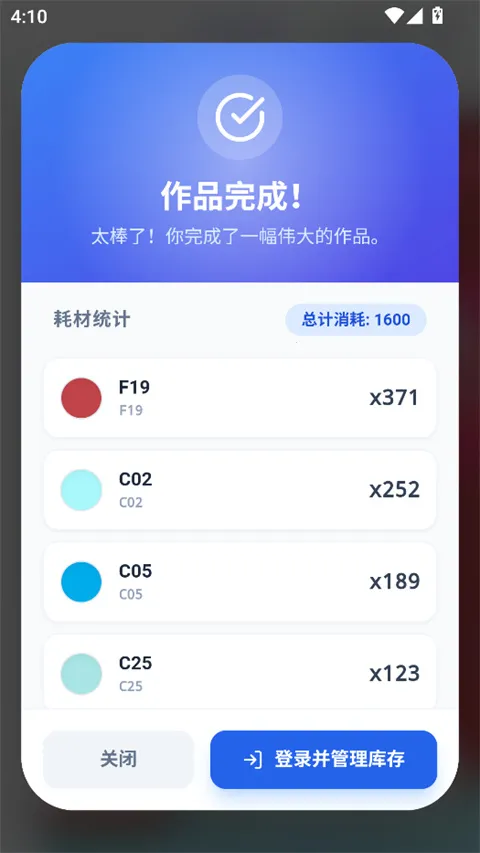
Task: Select the C25 material row
Action: pyautogui.click(x=240, y=671)
